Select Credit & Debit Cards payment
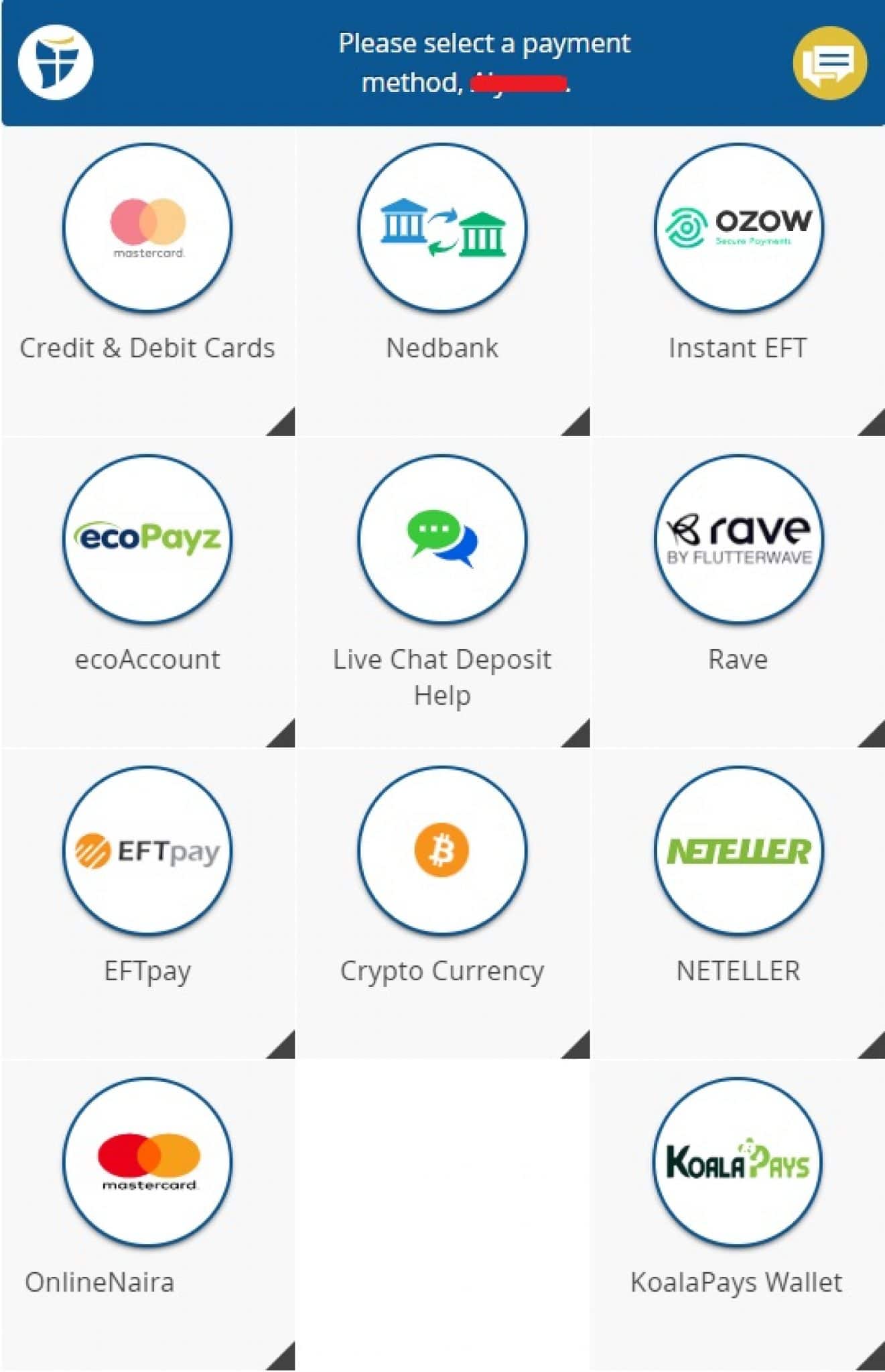885x1372 pixels. tap(147, 228)
